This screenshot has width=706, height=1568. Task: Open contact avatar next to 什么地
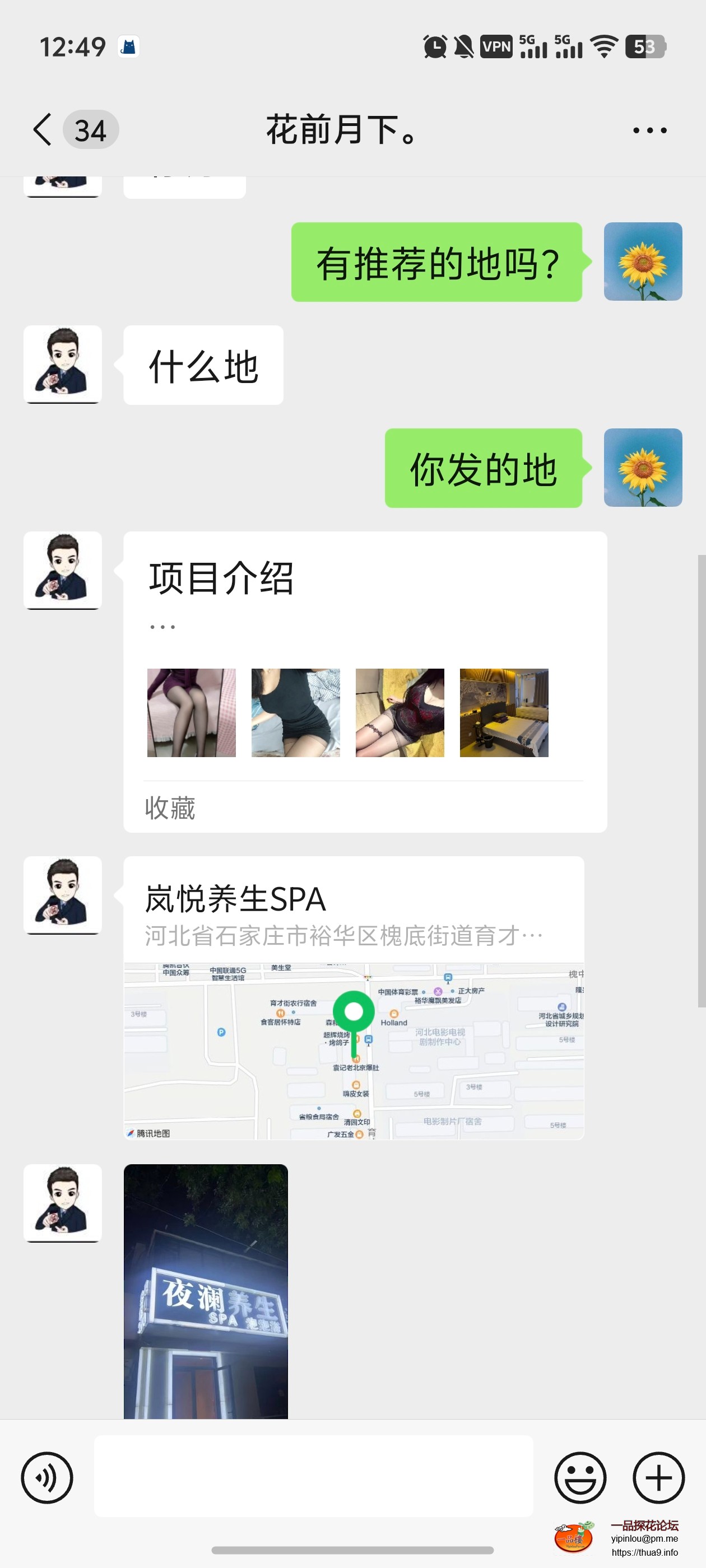(63, 364)
